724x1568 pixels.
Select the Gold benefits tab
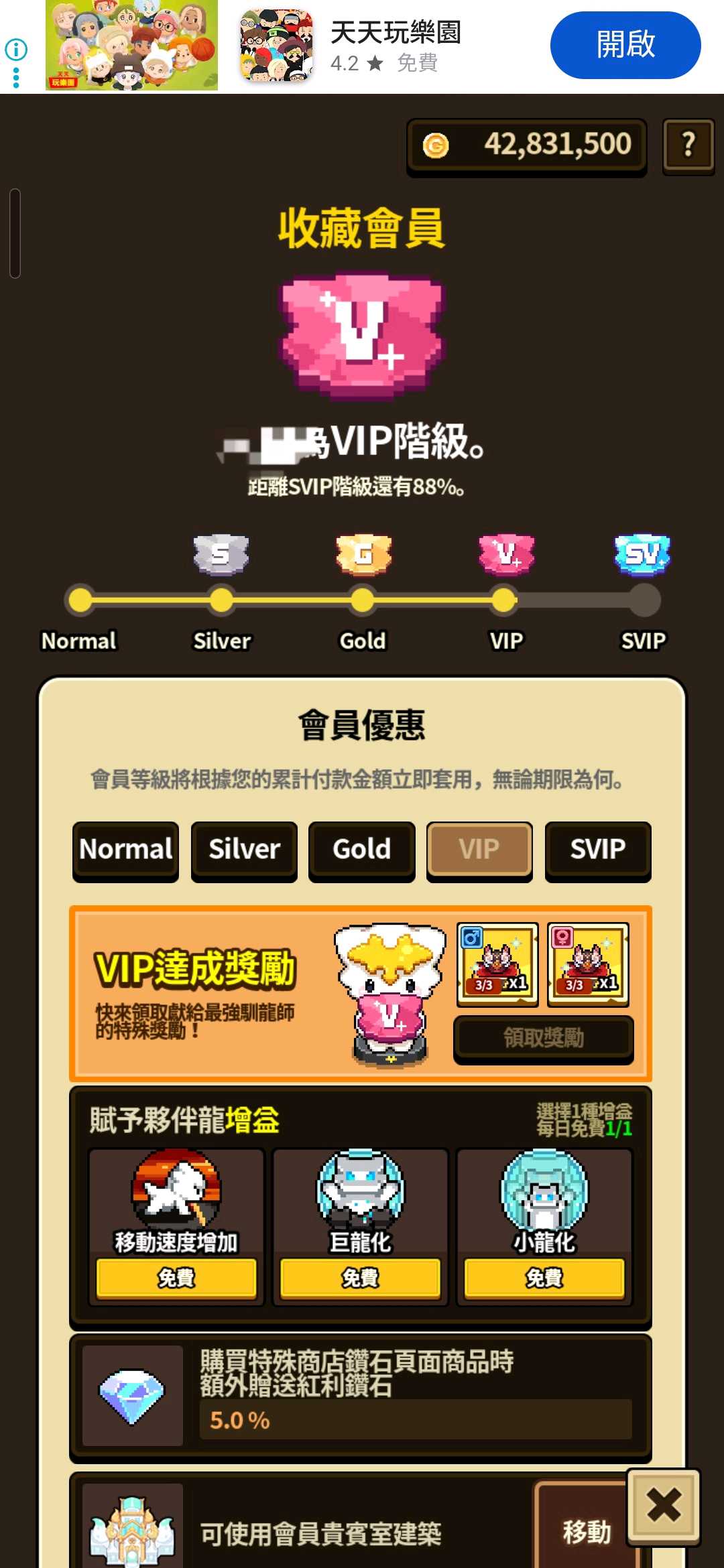(361, 850)
